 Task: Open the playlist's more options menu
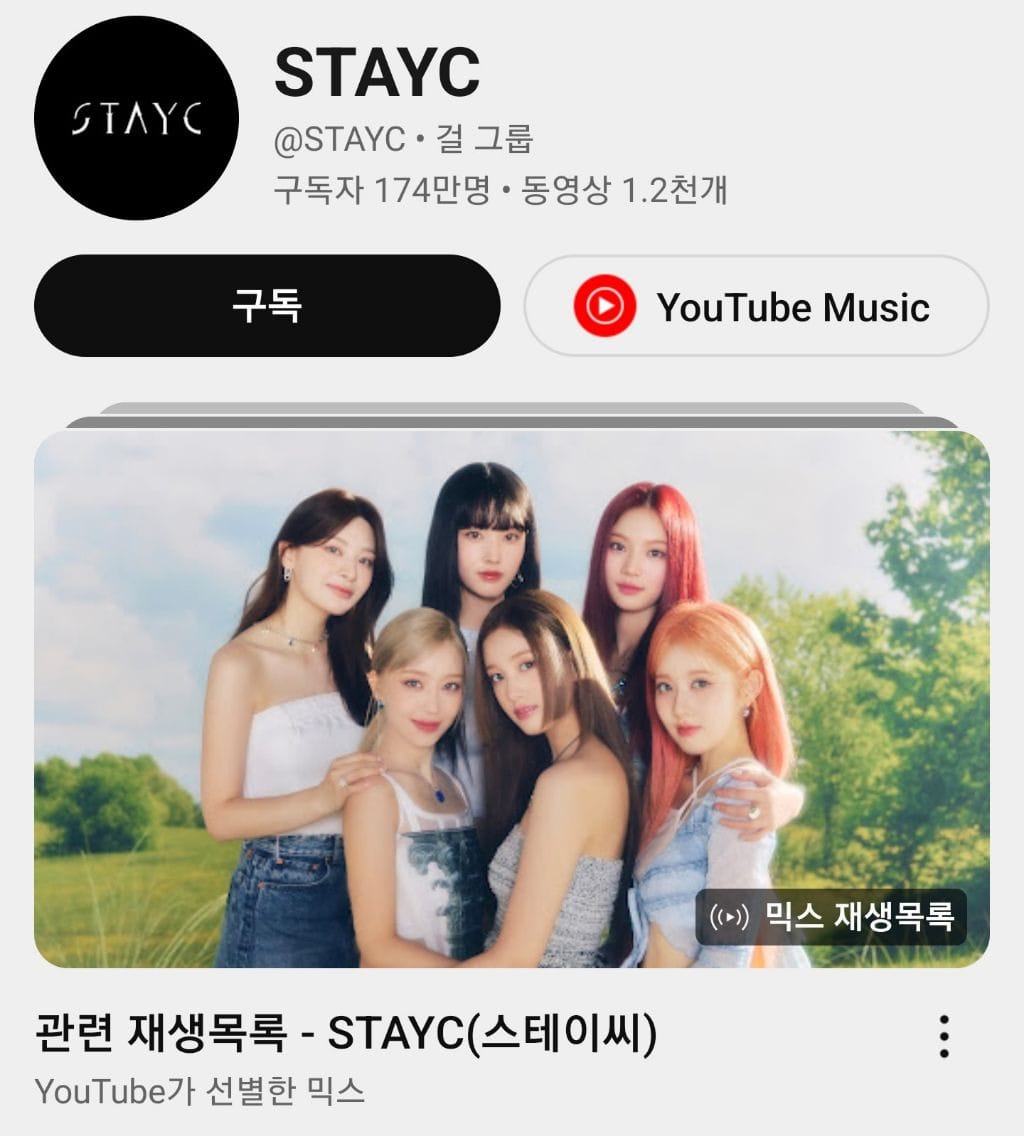click(x=943, y=1036)
